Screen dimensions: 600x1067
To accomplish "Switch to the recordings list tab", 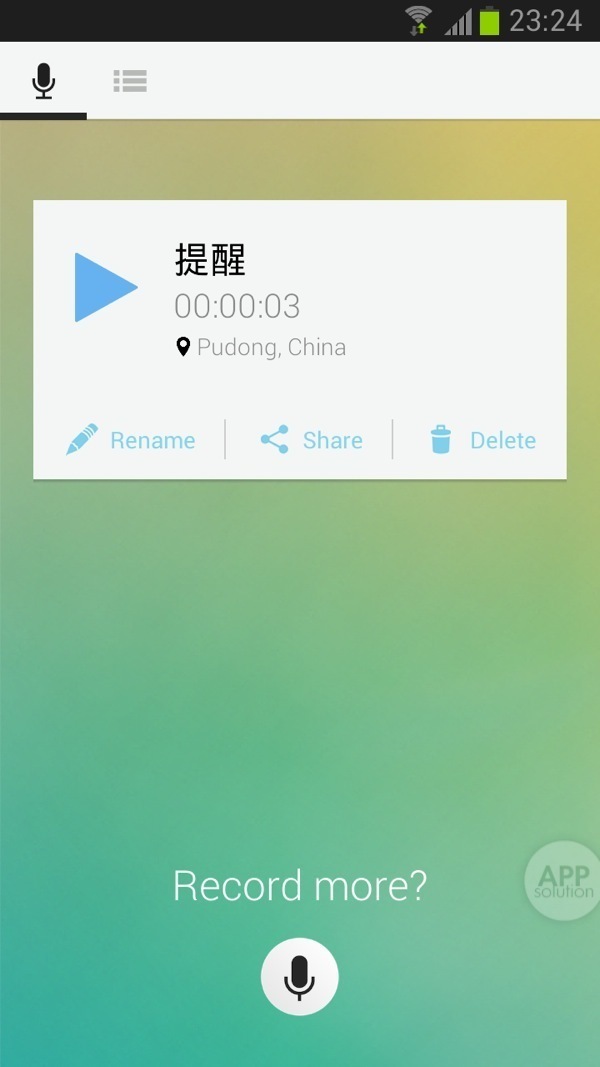I will click(x=130, y=81).
